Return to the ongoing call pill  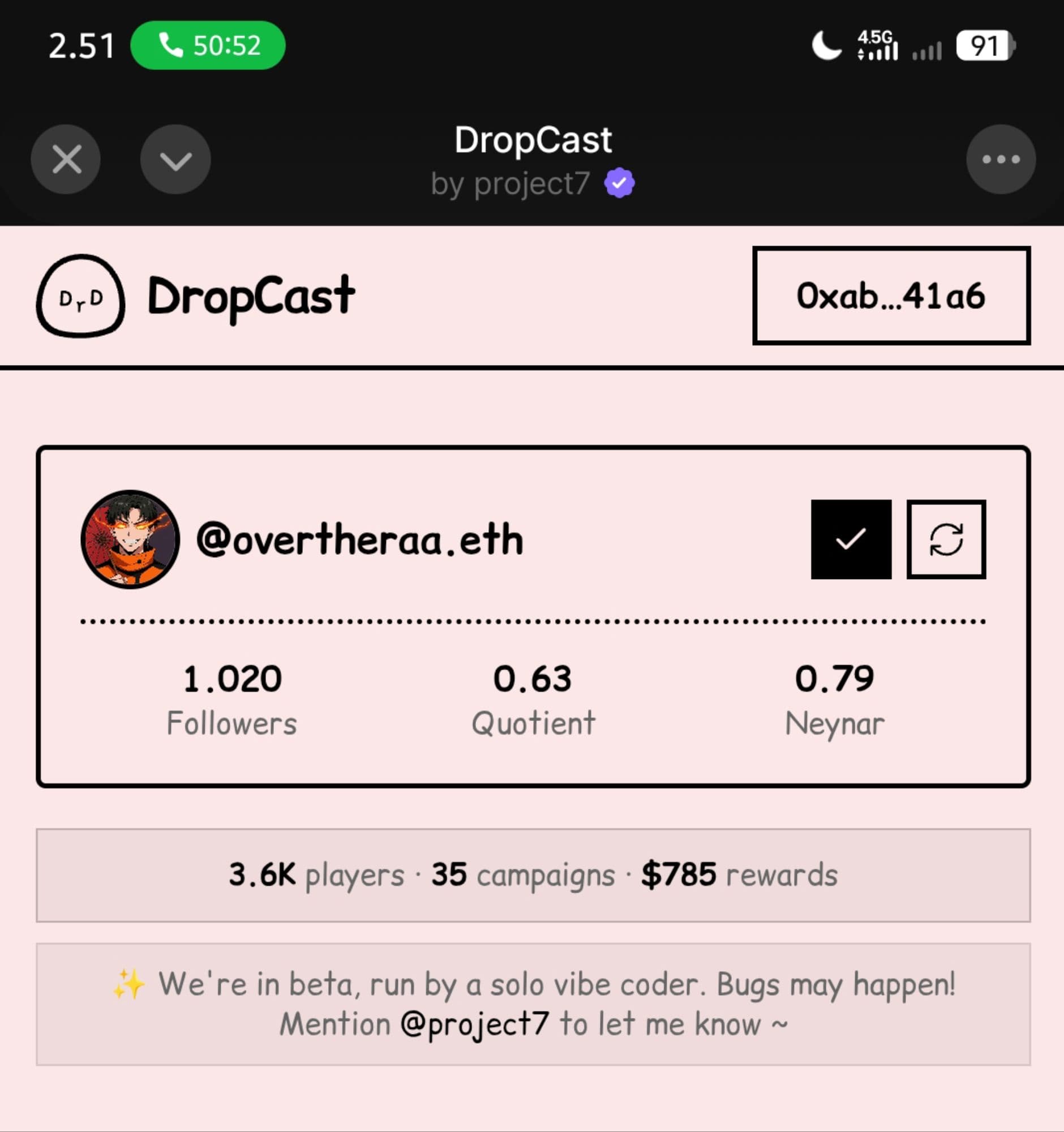(208, 45)
